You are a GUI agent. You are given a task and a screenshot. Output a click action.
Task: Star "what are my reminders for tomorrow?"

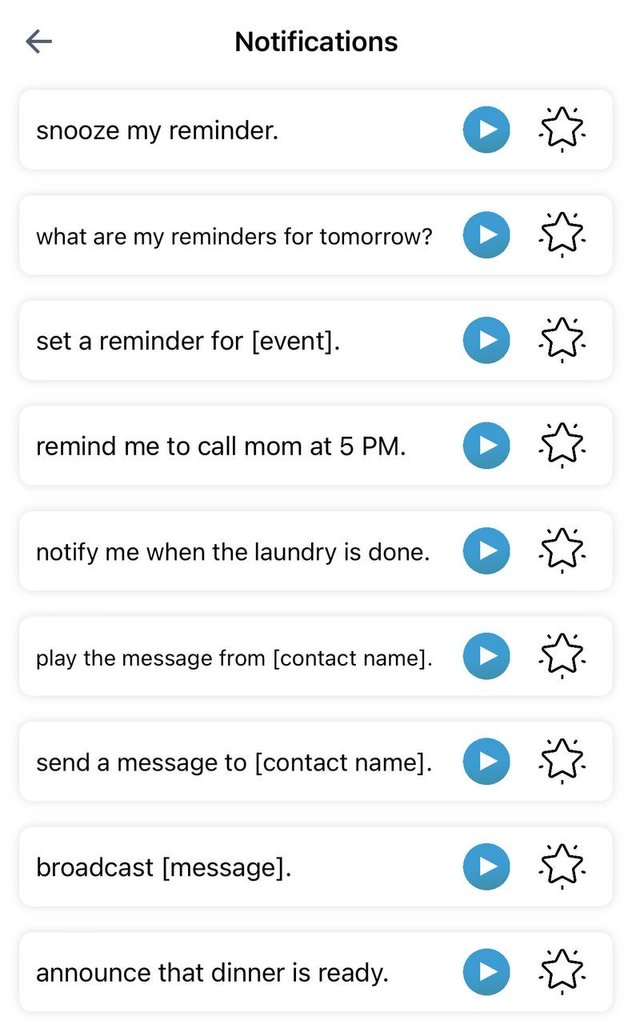[x=562, y=235]
